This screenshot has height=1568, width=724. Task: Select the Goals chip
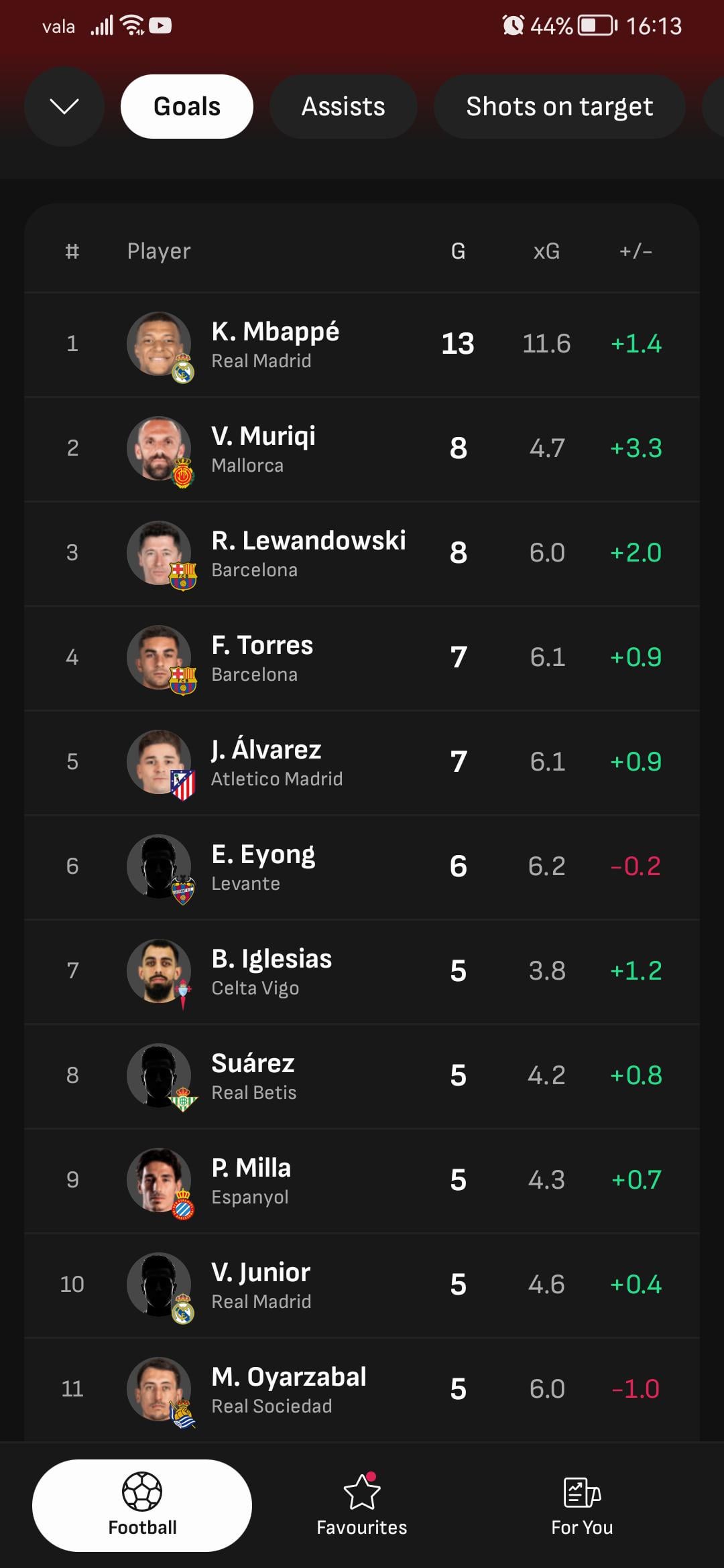186,107
